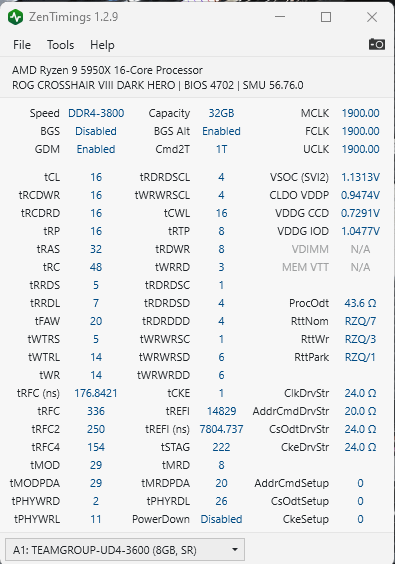Open the Help menu
The width and height of the screenshot is (395, 564).
[x=102, y=45]
